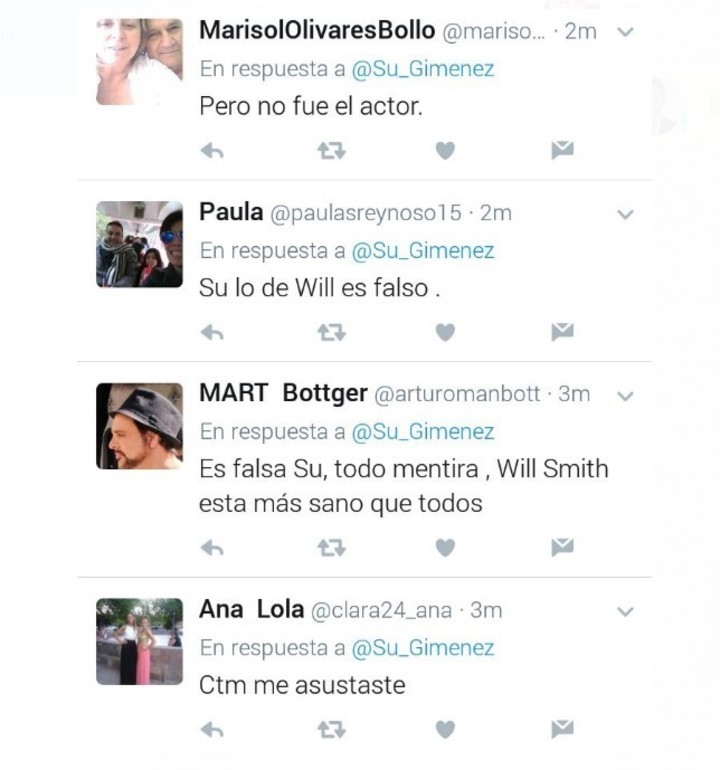This screenshot has height=770, width=720.
Task: Like Paula's tweet about Will
Action: pyautogui.click(x=446, y=333)
